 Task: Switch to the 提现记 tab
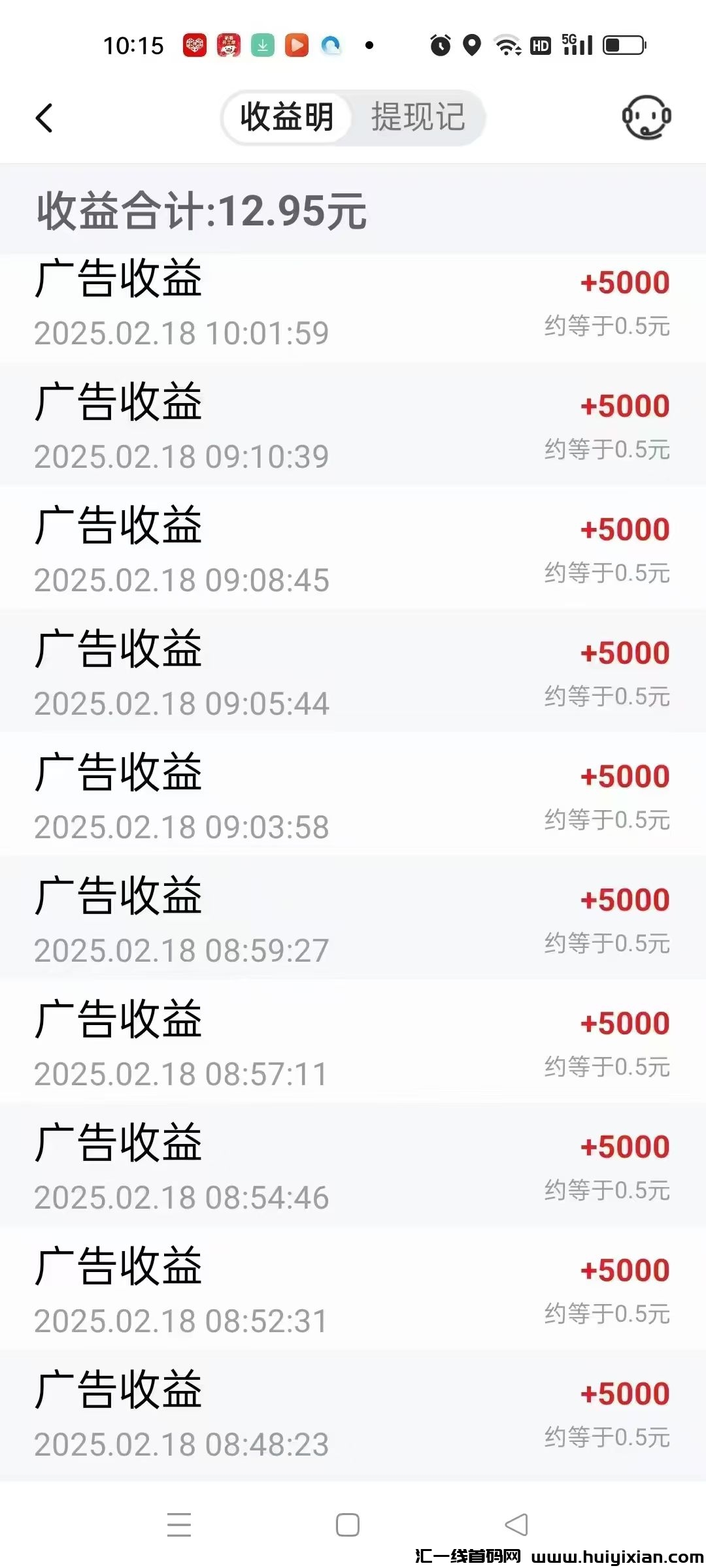click(x=418, y=118)
